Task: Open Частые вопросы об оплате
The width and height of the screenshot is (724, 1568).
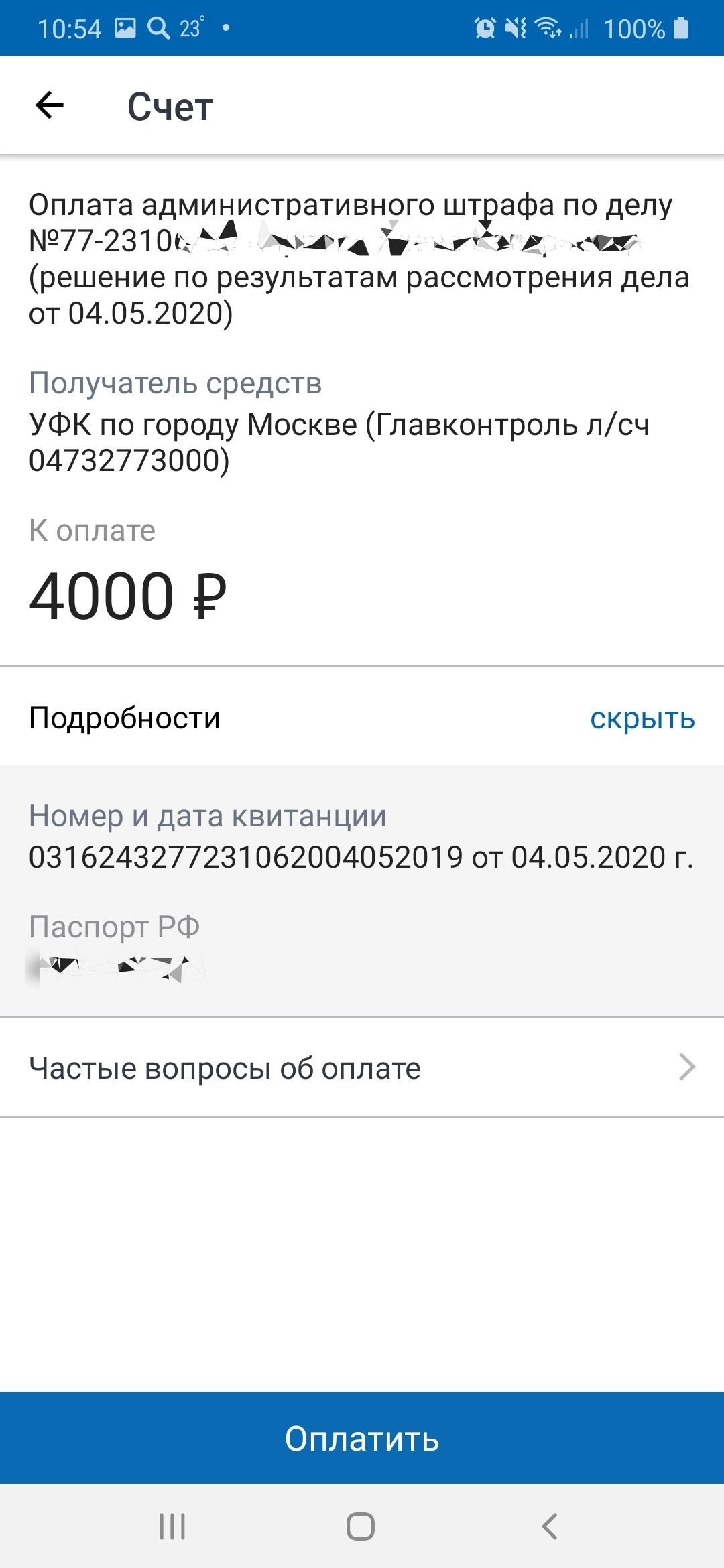Action: tap(362, 1067)
